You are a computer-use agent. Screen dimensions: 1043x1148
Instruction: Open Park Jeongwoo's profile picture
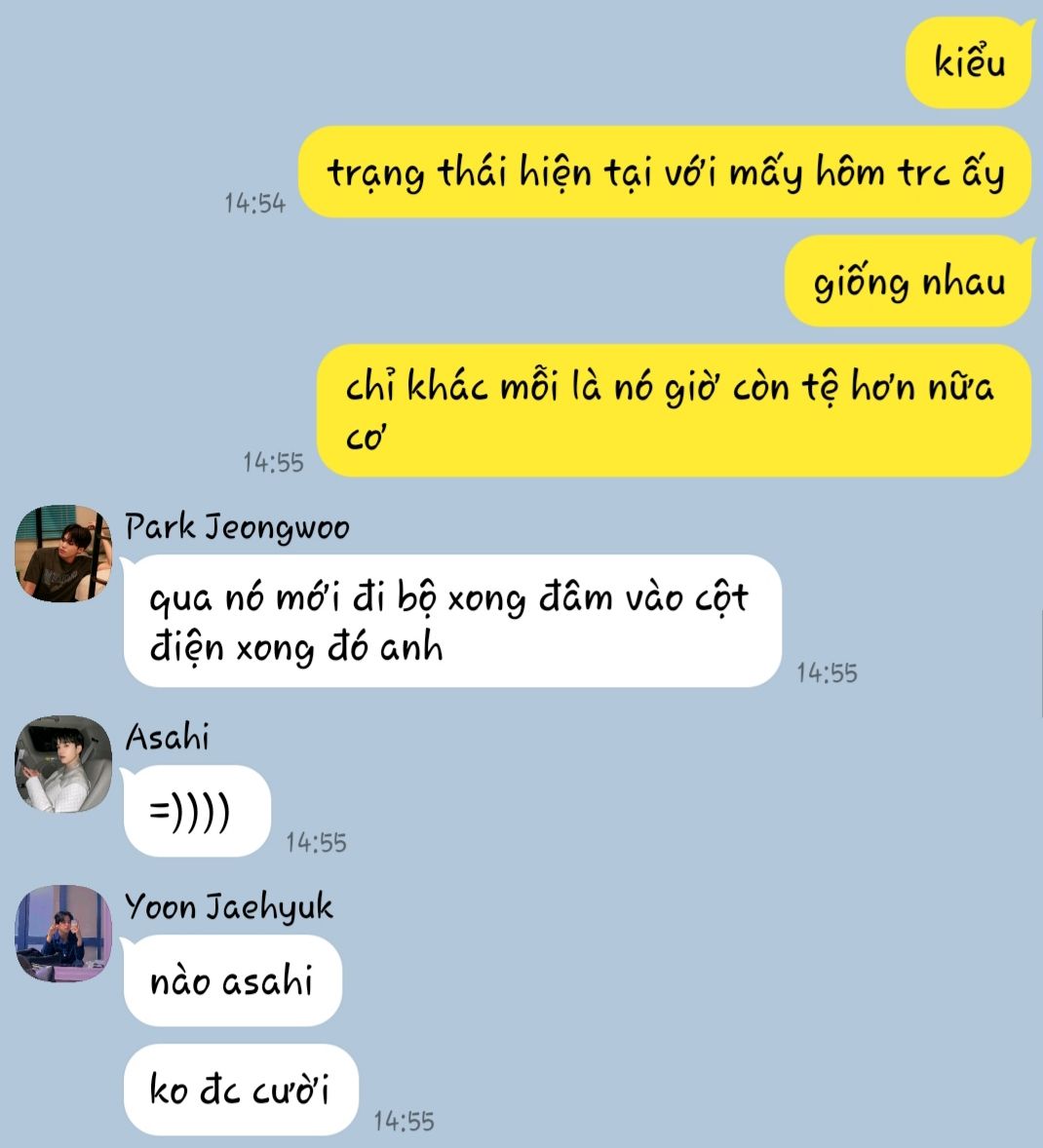click(x=63, y=554)
